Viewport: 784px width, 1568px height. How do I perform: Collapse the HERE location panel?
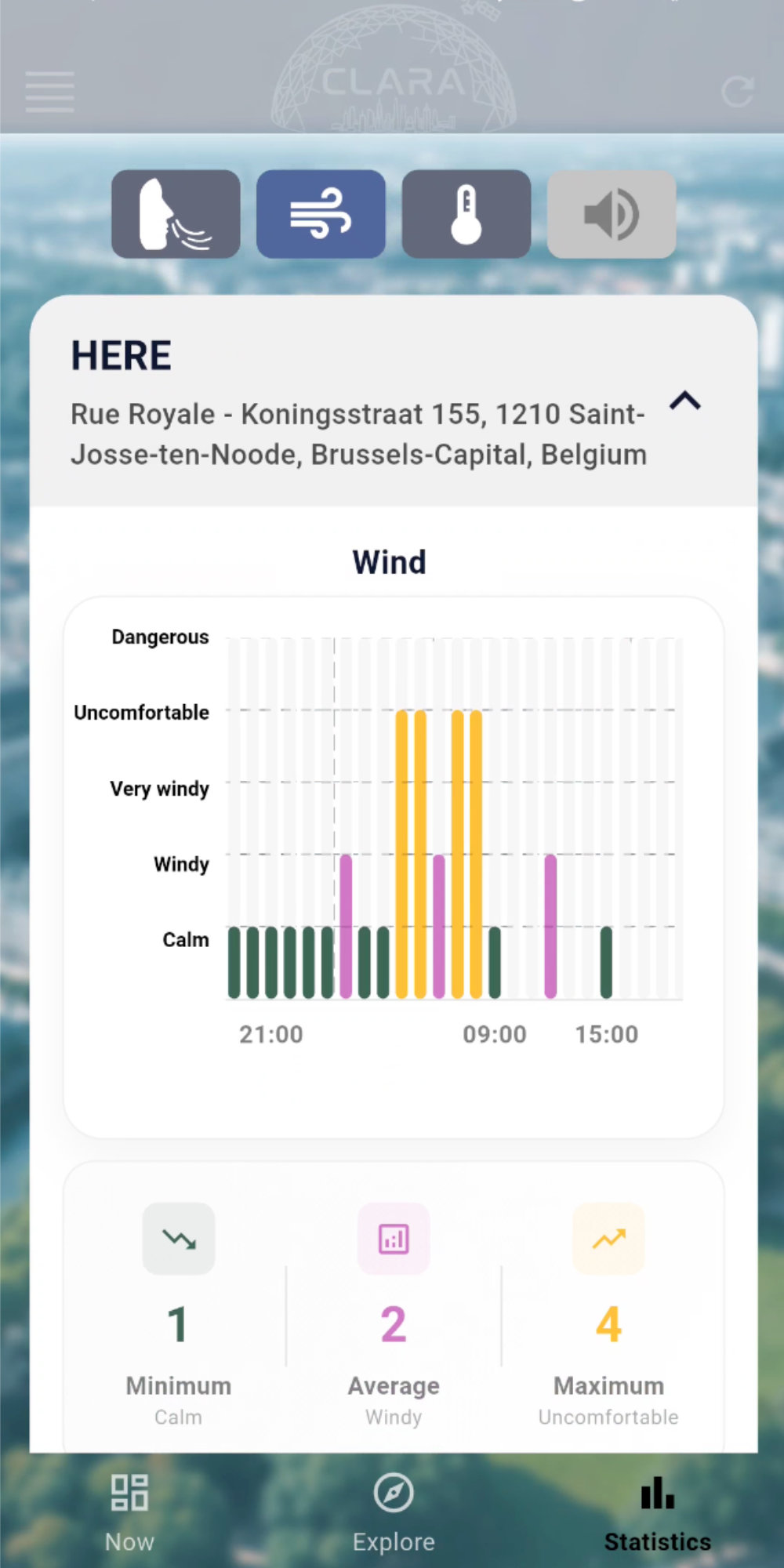[x=686, y=402]
